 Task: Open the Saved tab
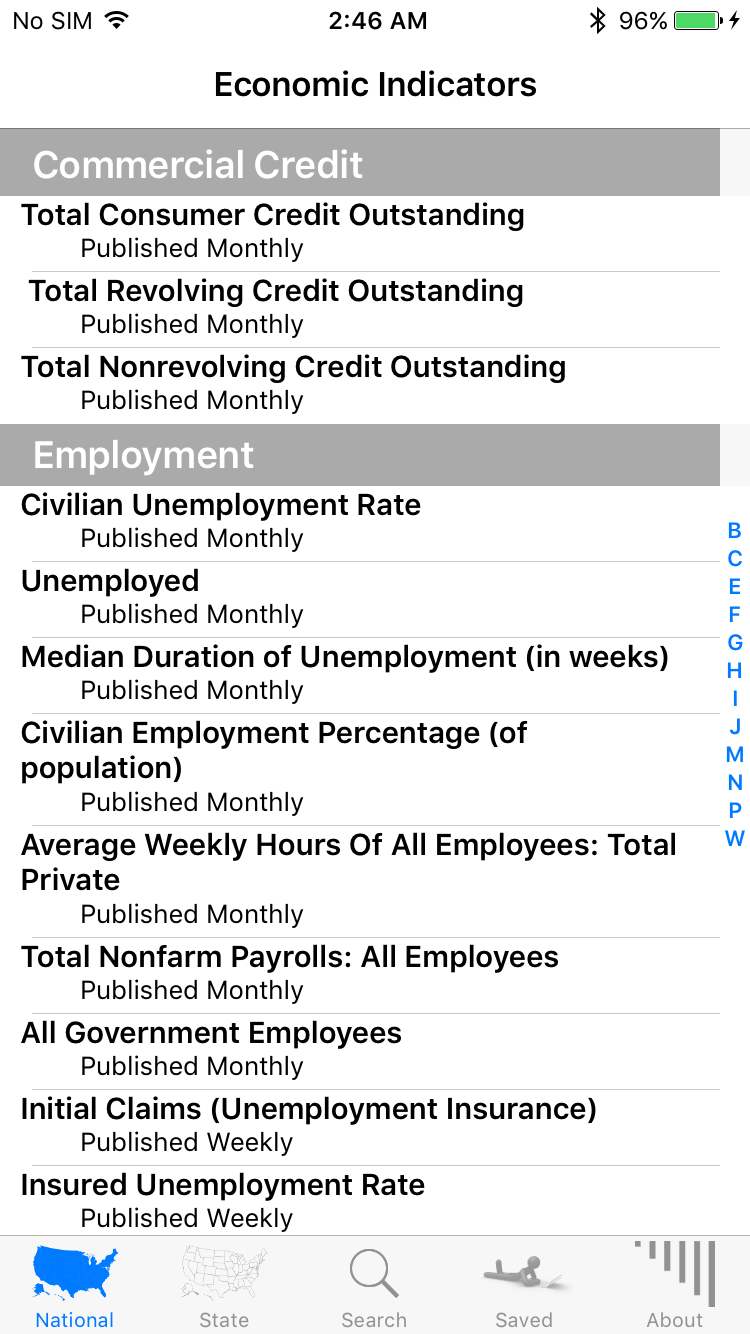point(524,1286)
